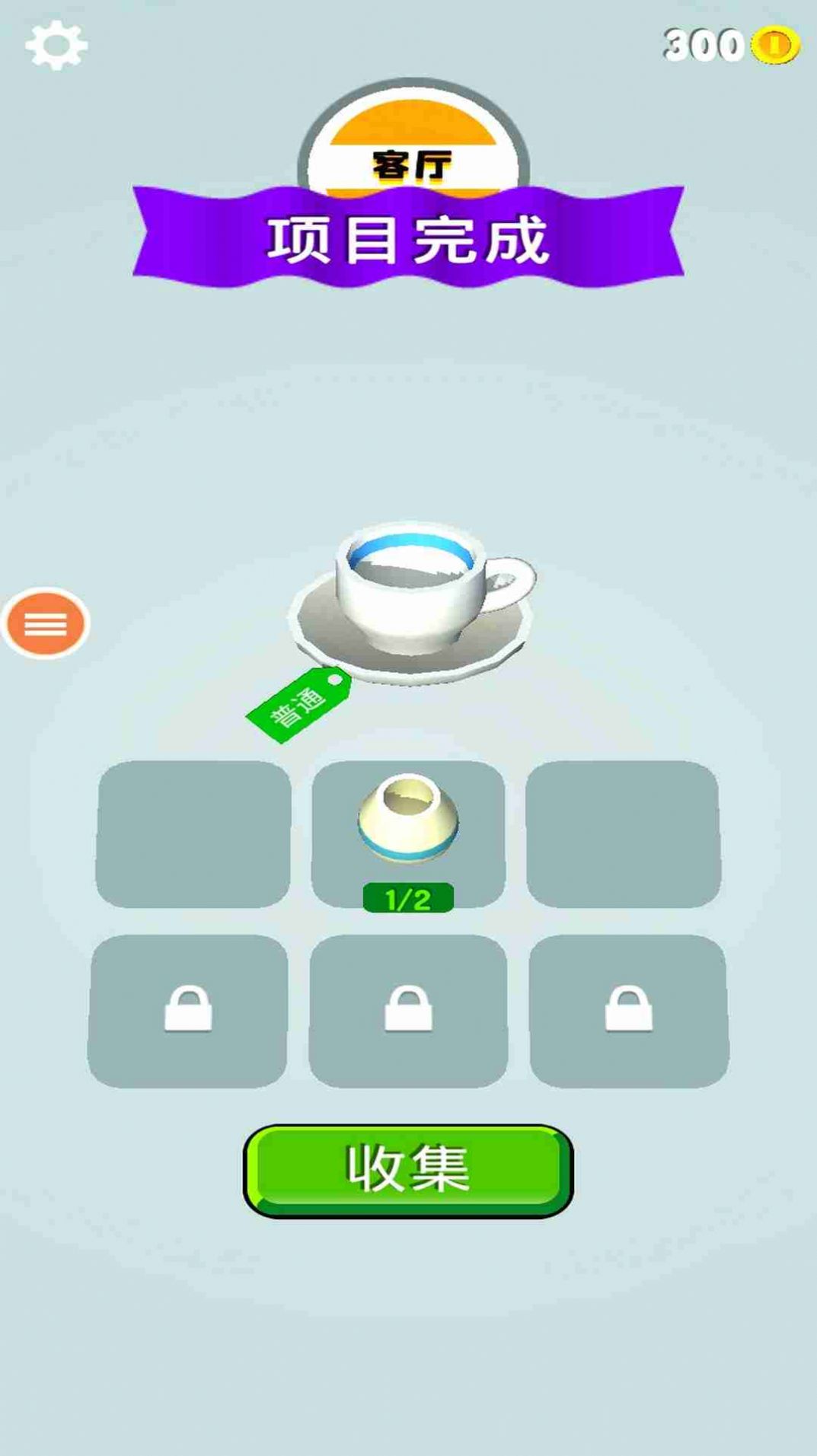Tap the completed teacup to toggle its preview
The width and height of the screenshot is (817, 1456).
point(408,594)
